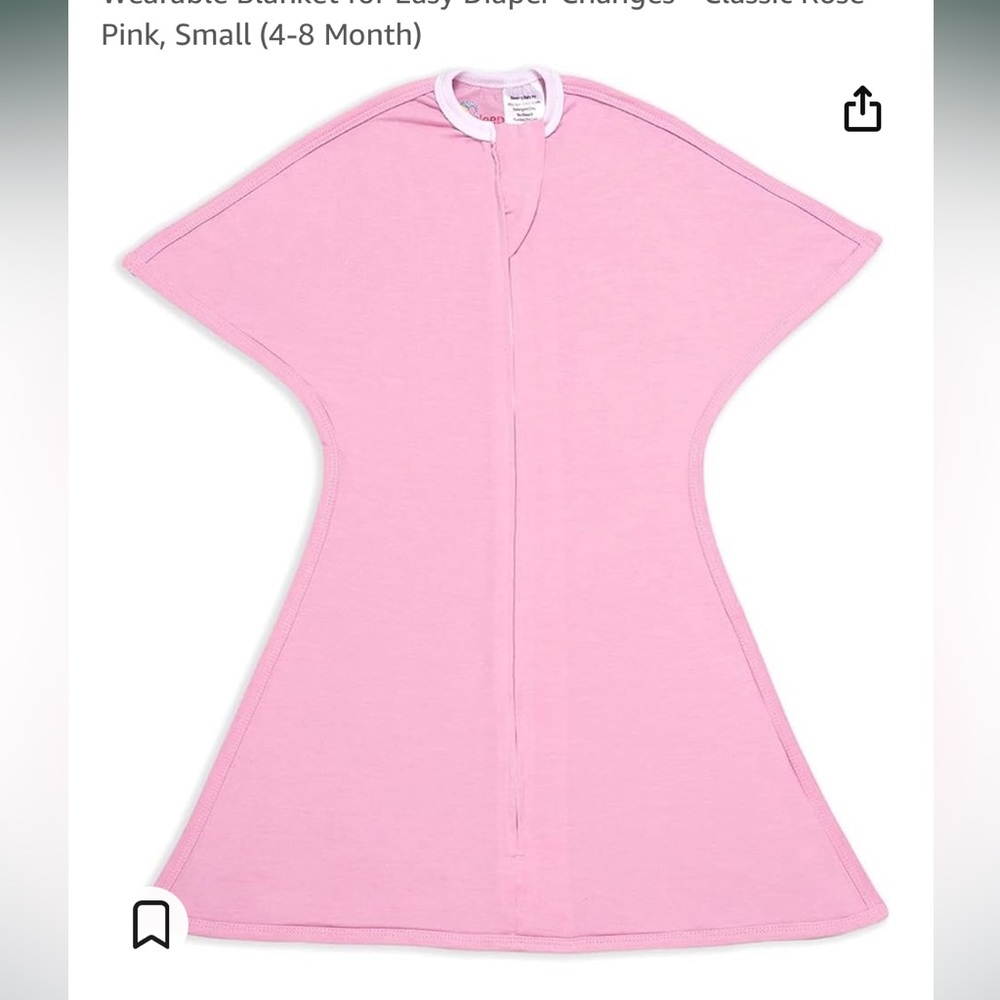
Task: Share this swaddle product
Action: tap(862, 109)
